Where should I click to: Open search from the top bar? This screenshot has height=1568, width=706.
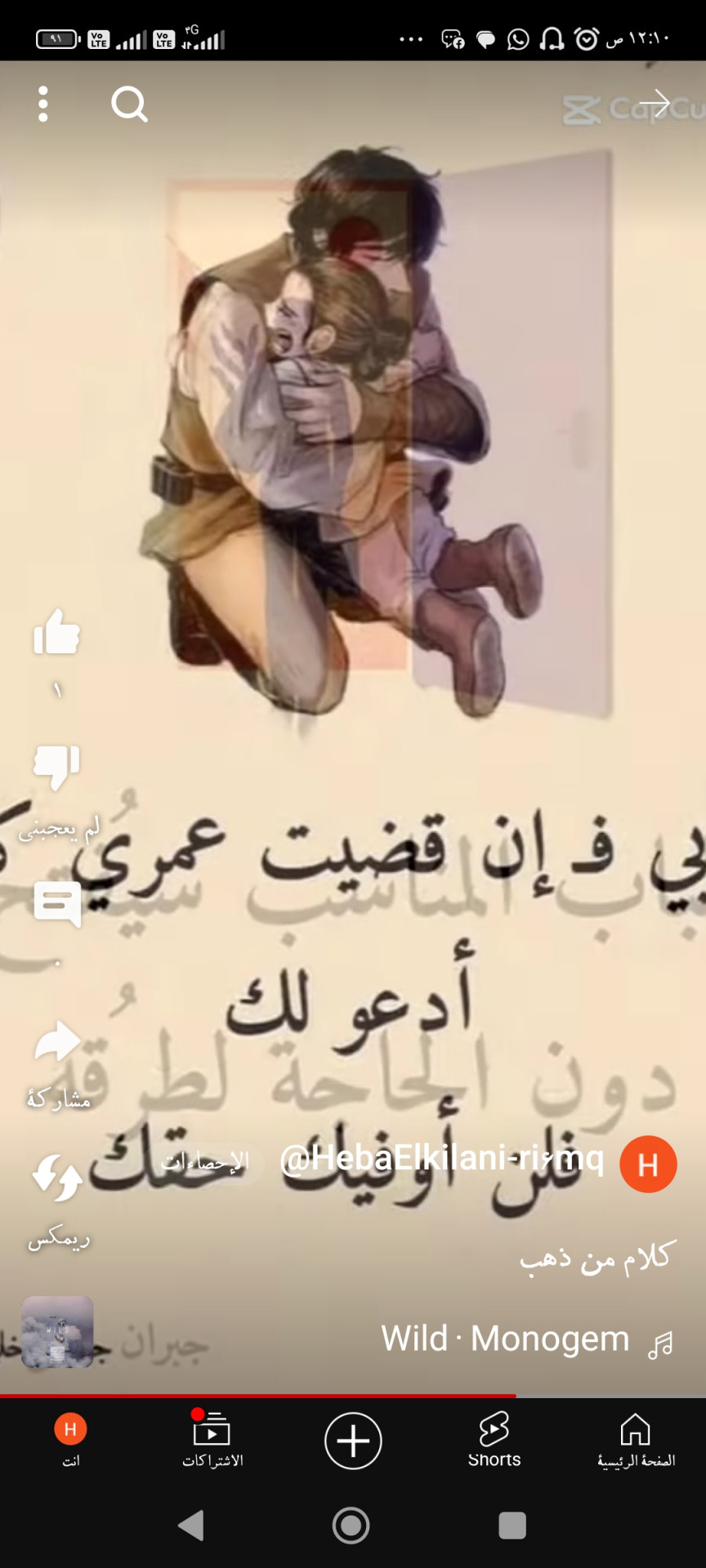[129, 105]
